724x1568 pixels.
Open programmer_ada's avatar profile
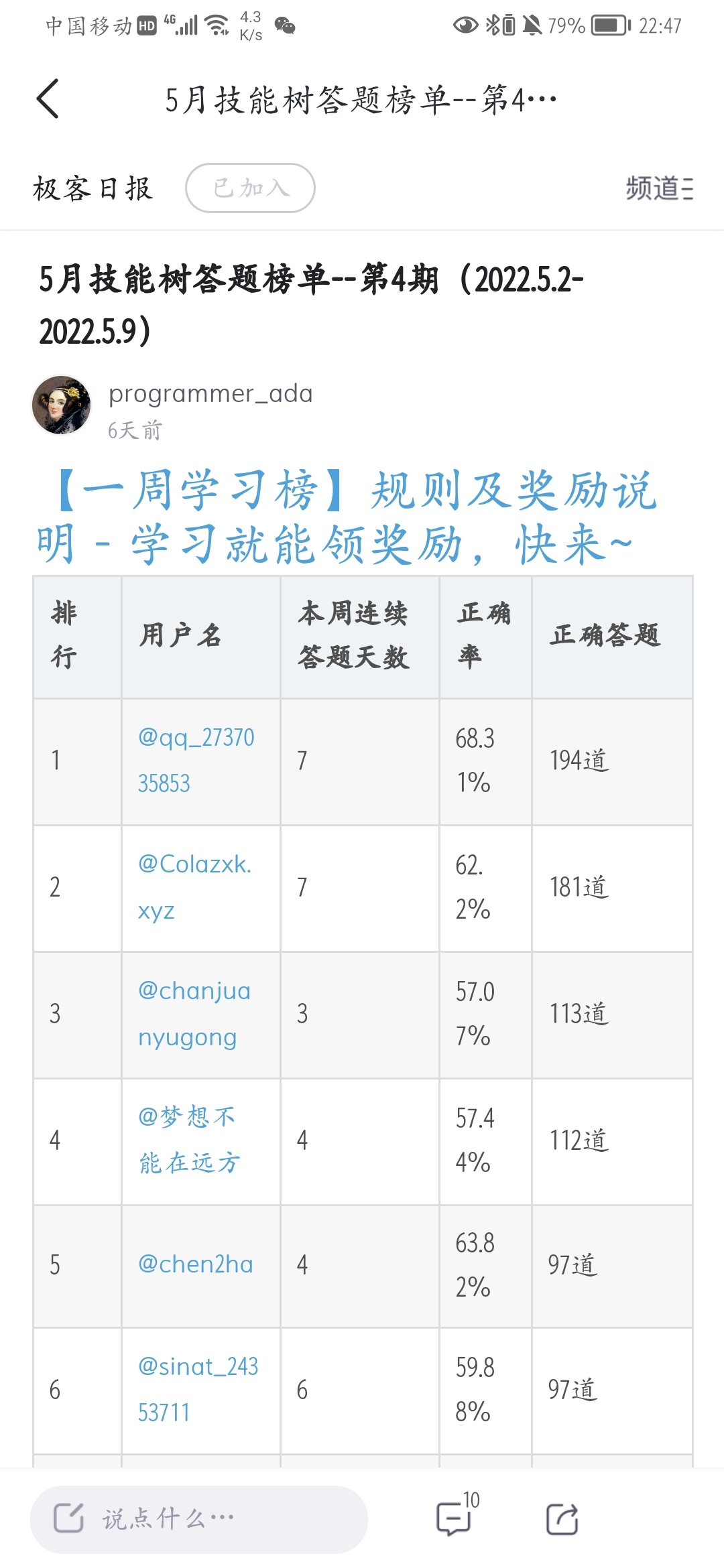pos(62,405)
